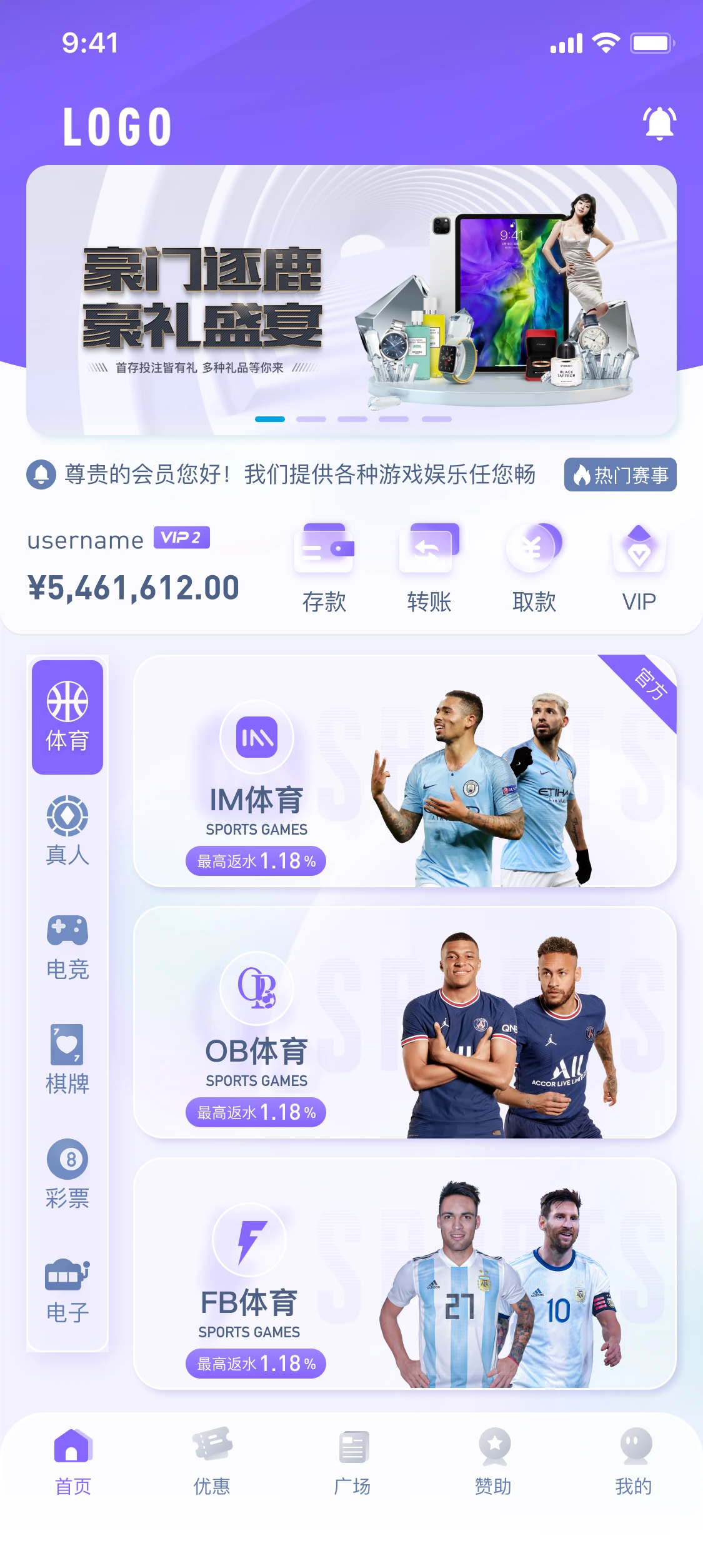Image resolution: width=703 pixels, height=1568 pixels.
Task: Switch to the 电竞 esports category
Action: click(67, 946)
